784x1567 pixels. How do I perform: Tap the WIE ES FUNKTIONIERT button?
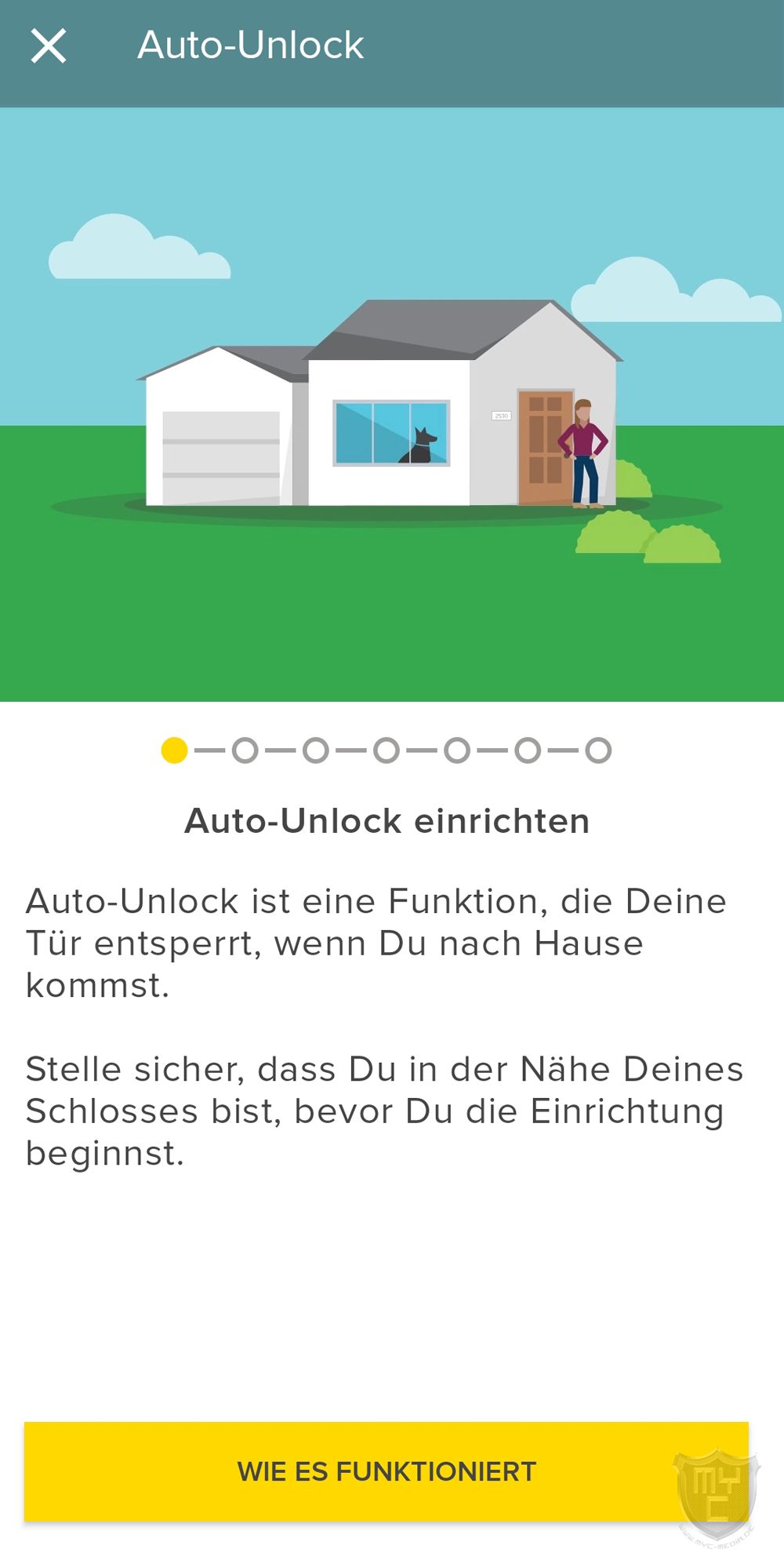click(x=386, y=1471)
